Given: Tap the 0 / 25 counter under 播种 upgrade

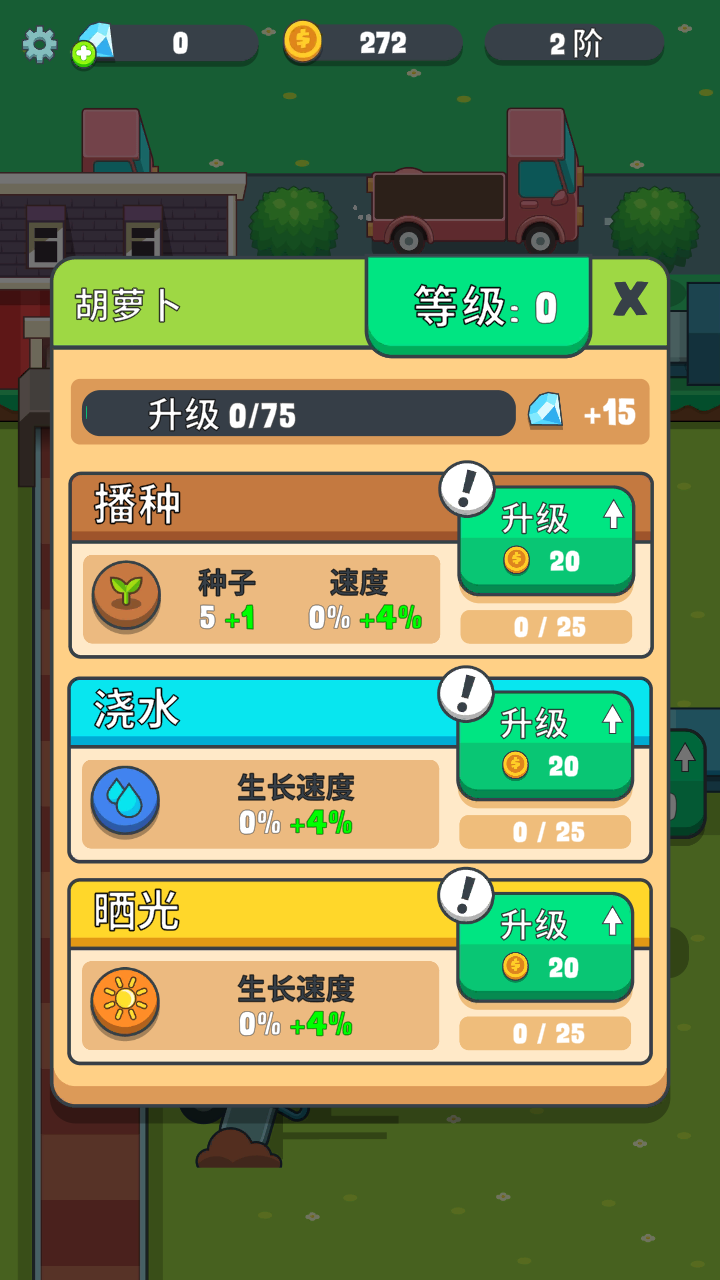Looking at the screenshot, I should (545, 625).
